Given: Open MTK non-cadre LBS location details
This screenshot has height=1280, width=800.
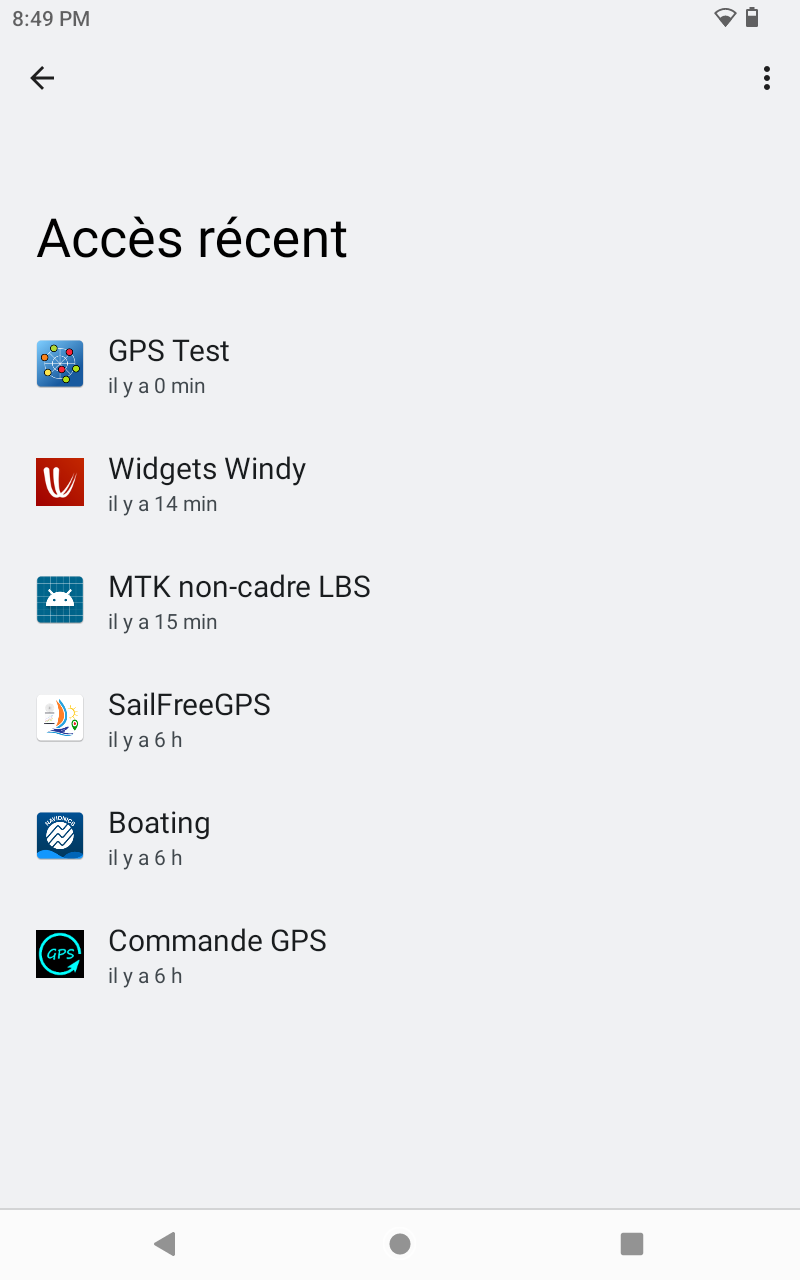Looking at the screenshot, I should tap(400, 601).
